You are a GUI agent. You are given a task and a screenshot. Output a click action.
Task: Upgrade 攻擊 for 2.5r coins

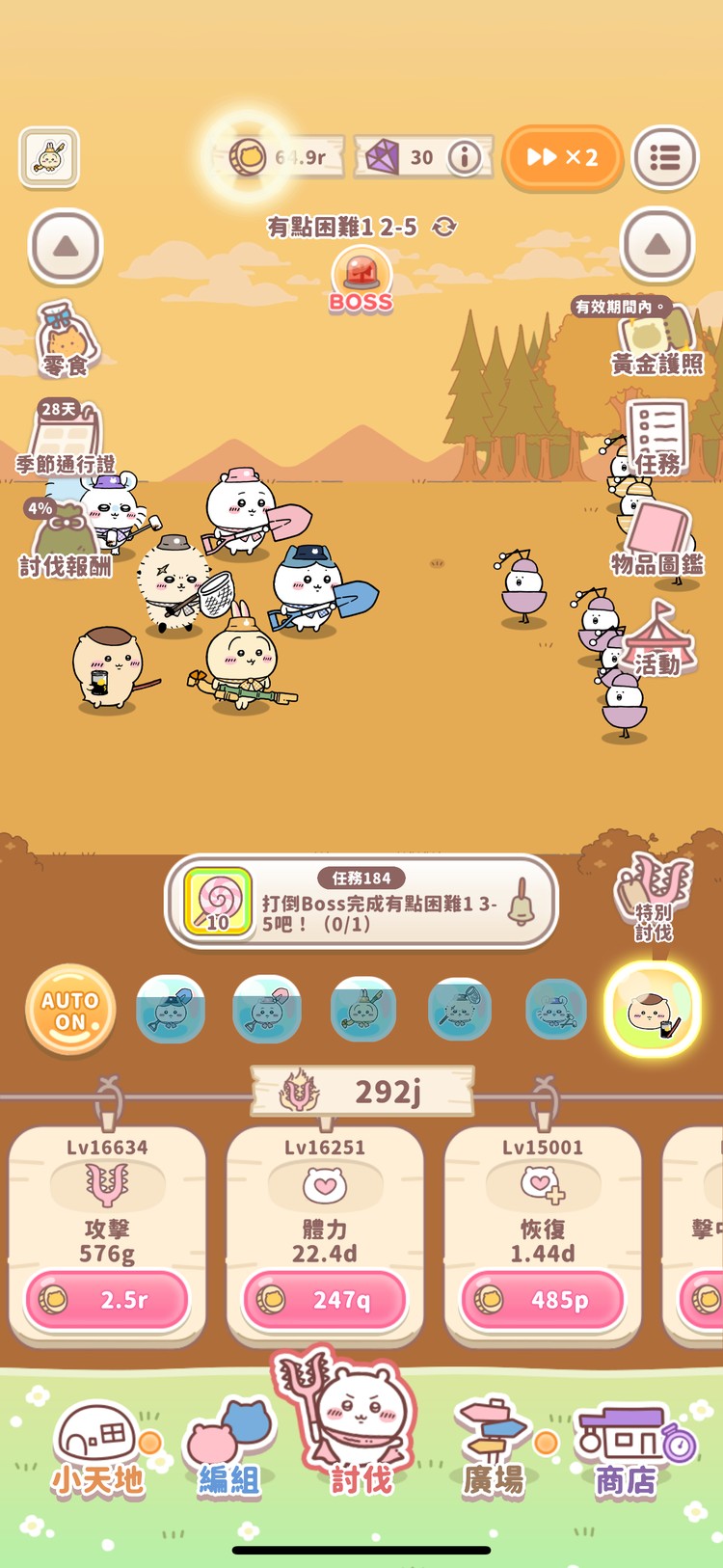(107, 1299)
